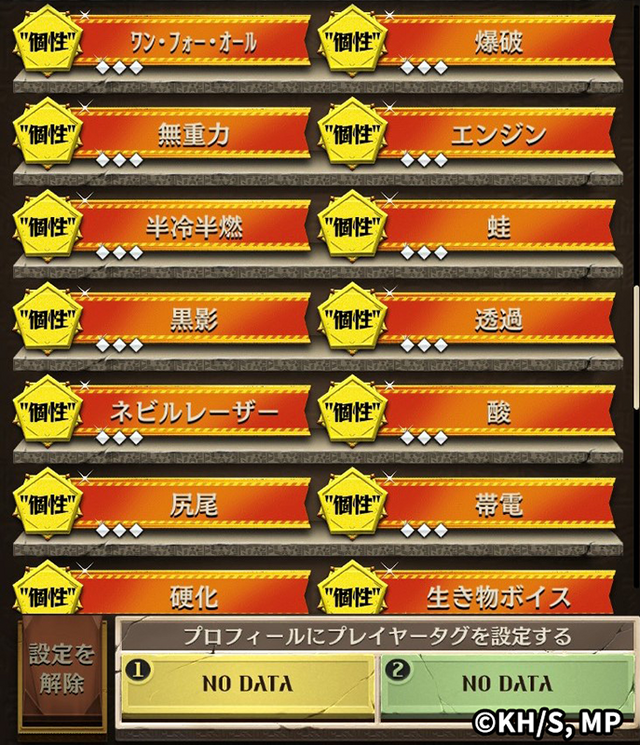
Task: Select player tag slot 1 showing NO DATA
Action: pos(246,685)
